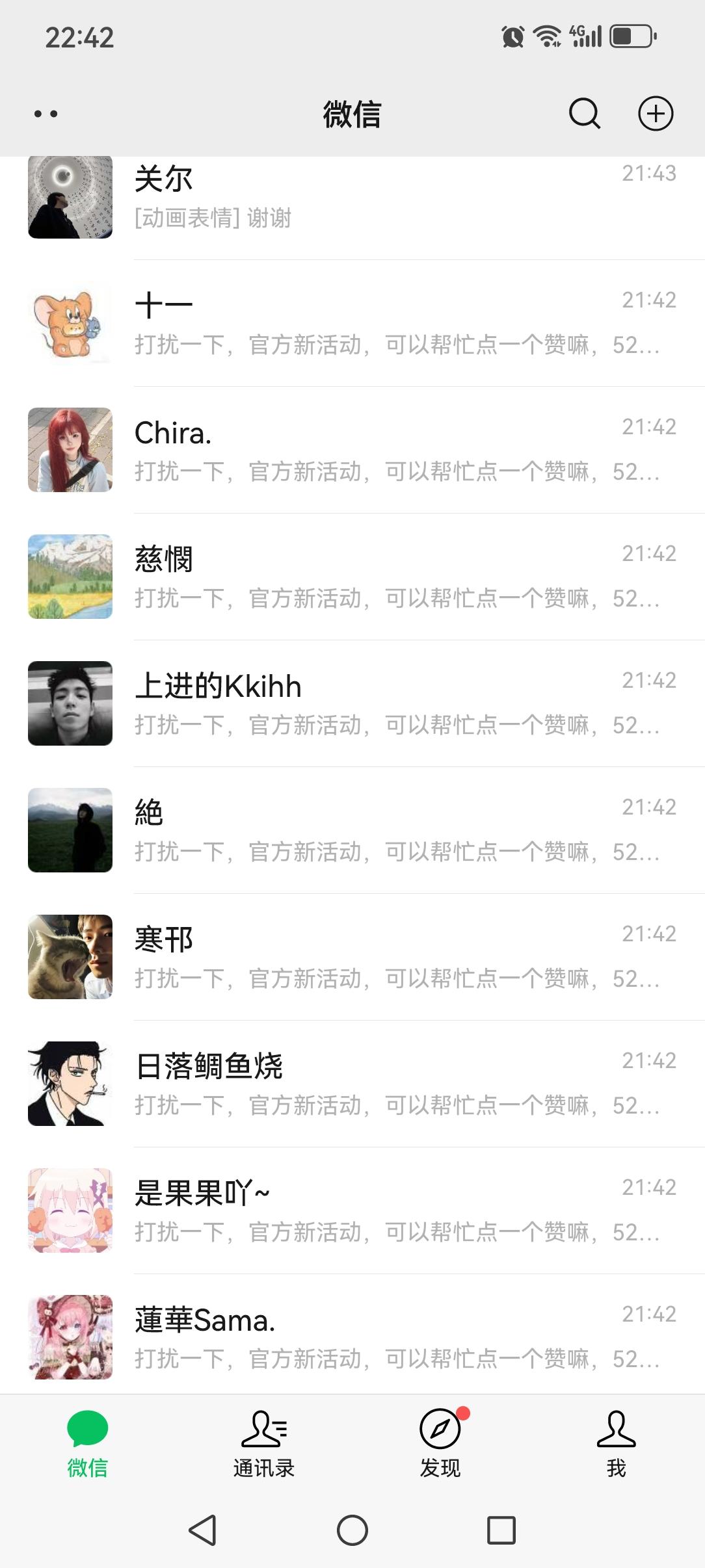705x1568 pixels.
Task: Open the chat with Chira.
Action: click(x=351, y=449)
